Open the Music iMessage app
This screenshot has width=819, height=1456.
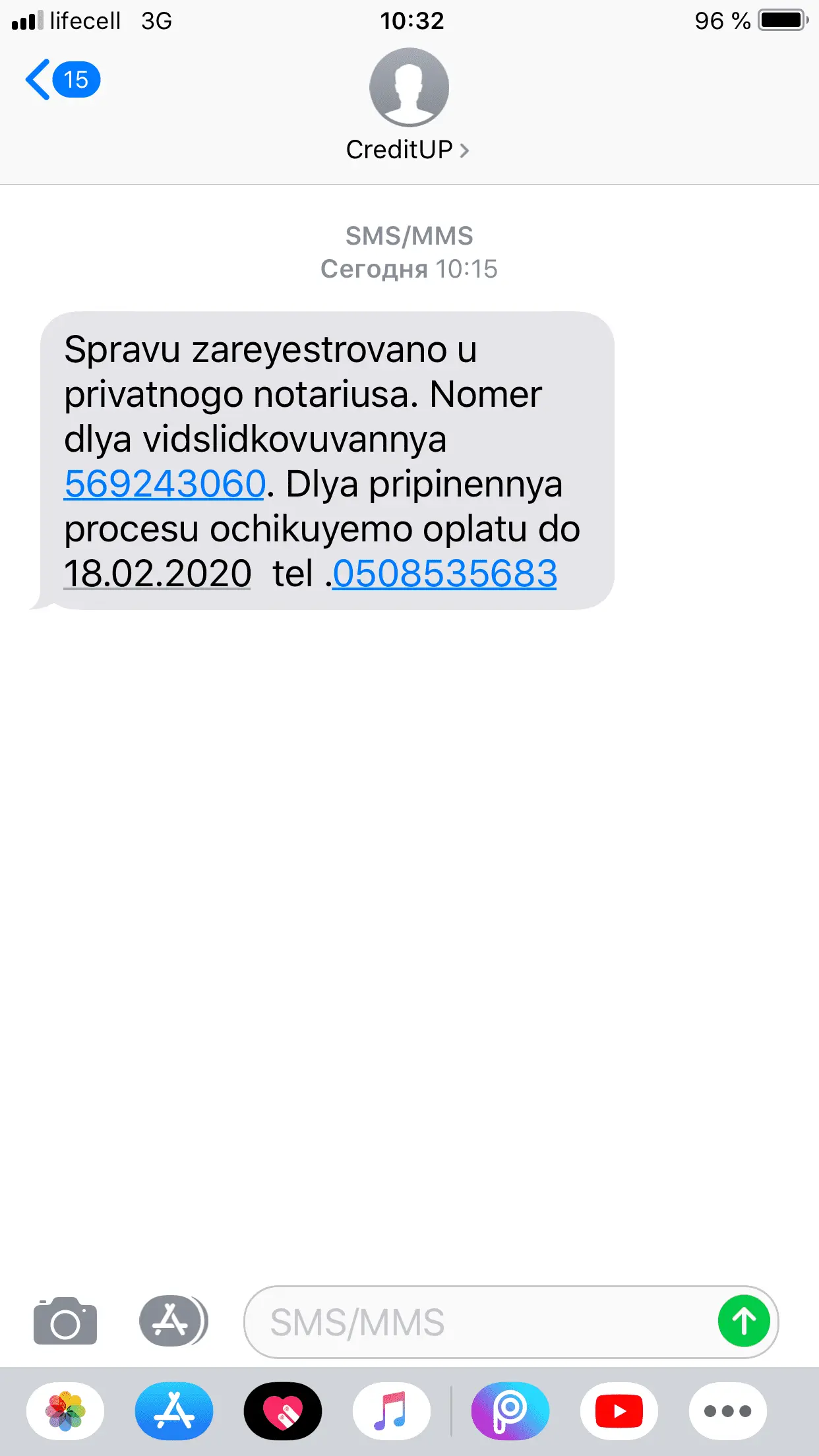click(392, 1411)
